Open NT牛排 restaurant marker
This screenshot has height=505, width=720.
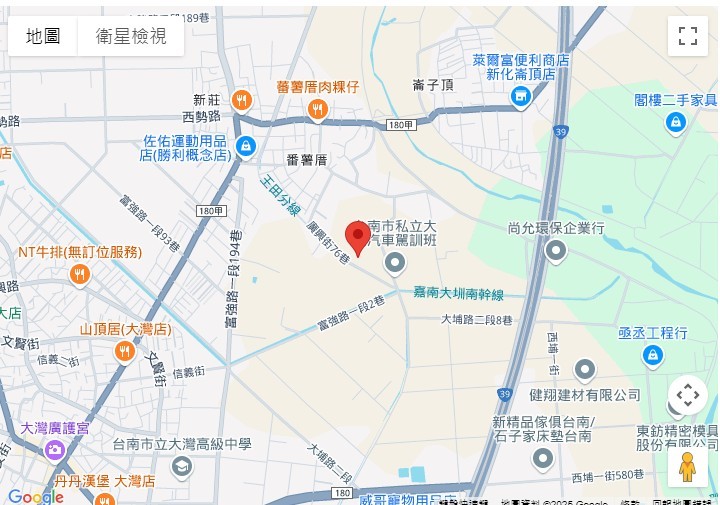tap(80, 273)
